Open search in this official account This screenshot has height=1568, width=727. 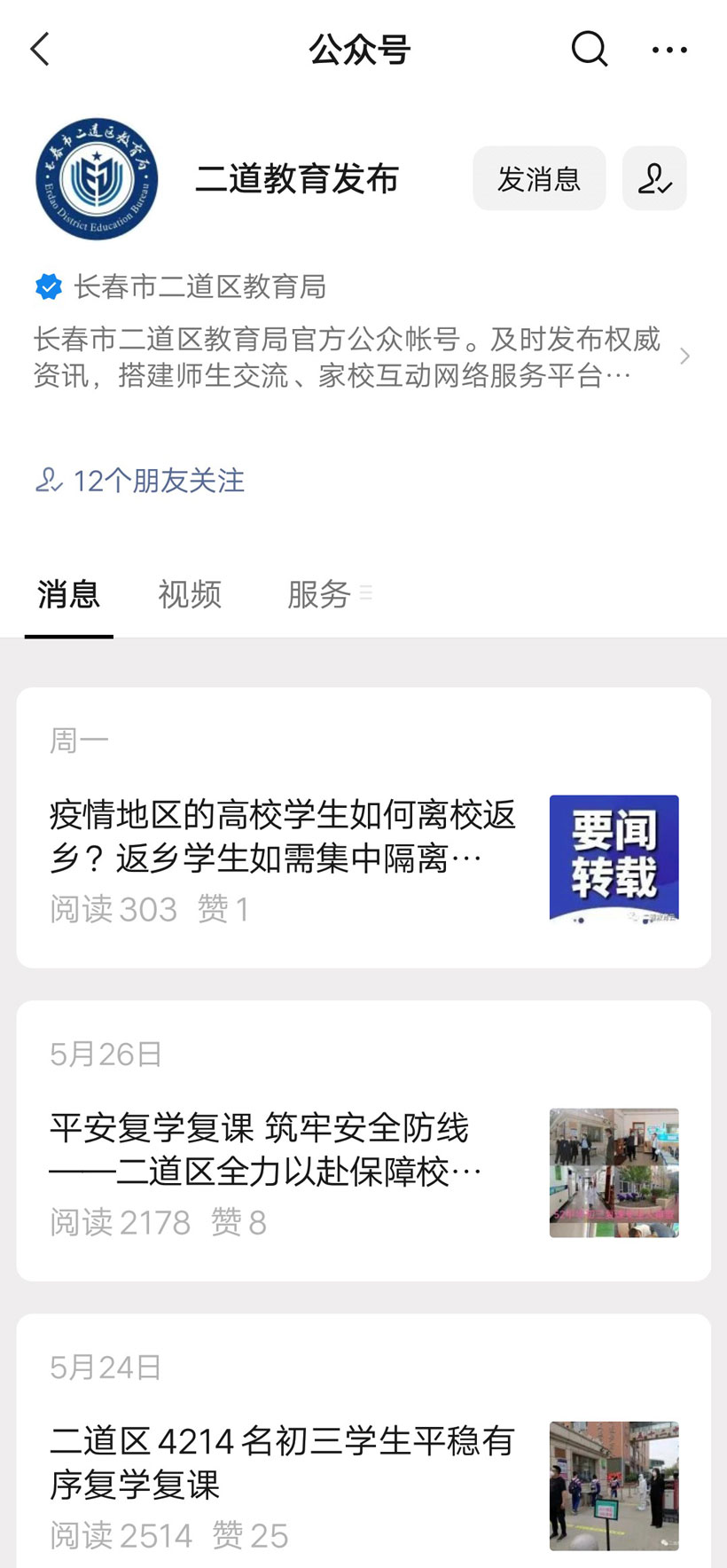tap(589, 50)
